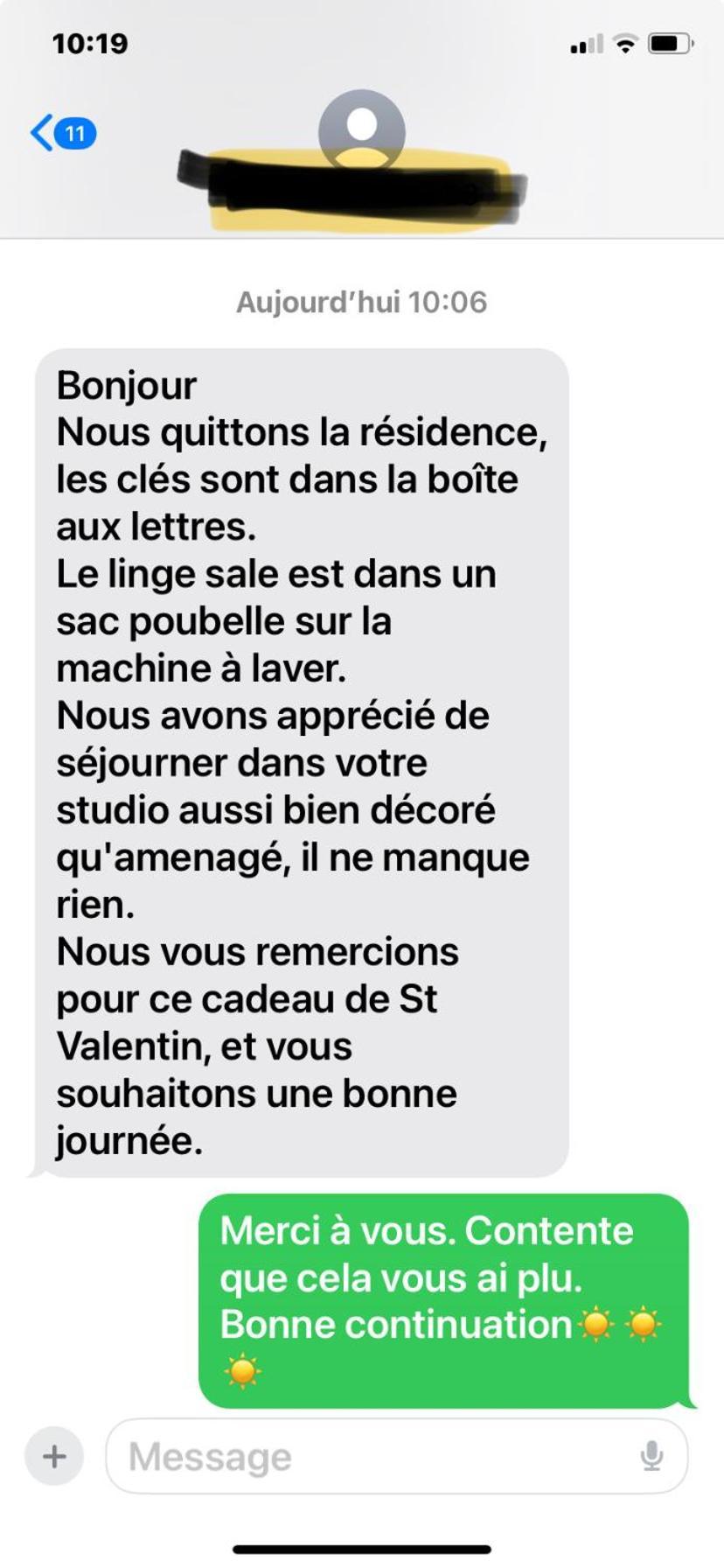Start dictation with the microphone icon
This screenshot has height=1568, width=724.
point(651,1456)
